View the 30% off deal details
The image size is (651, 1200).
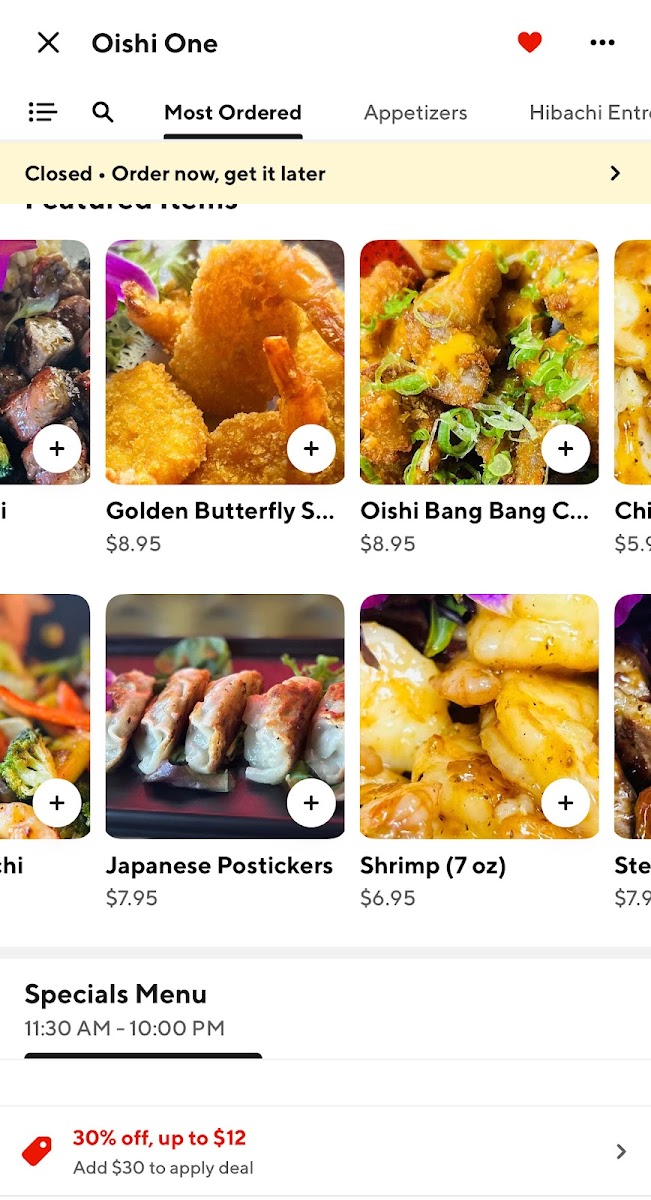325,1151
